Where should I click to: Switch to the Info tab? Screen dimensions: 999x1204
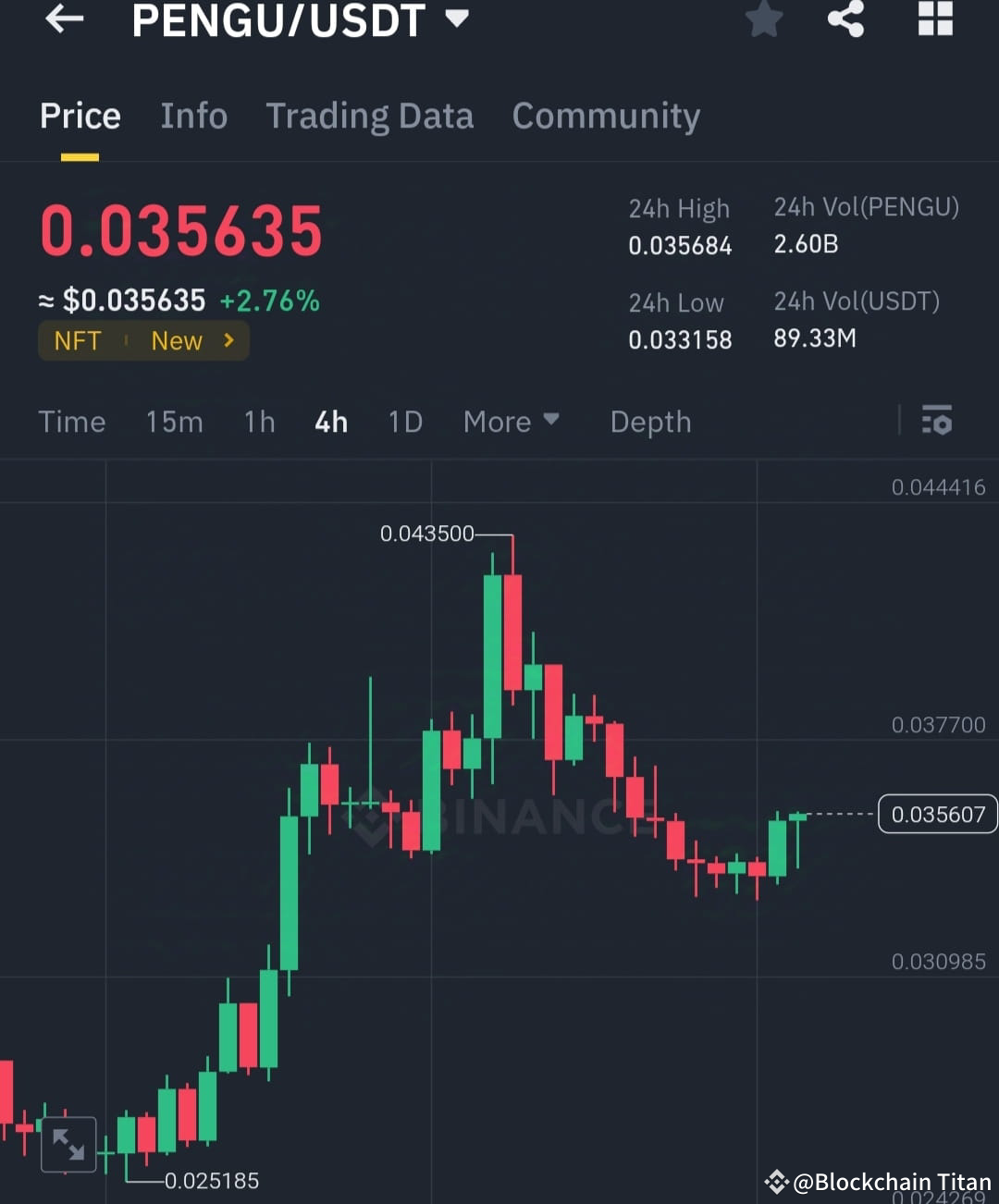[194, 117]
